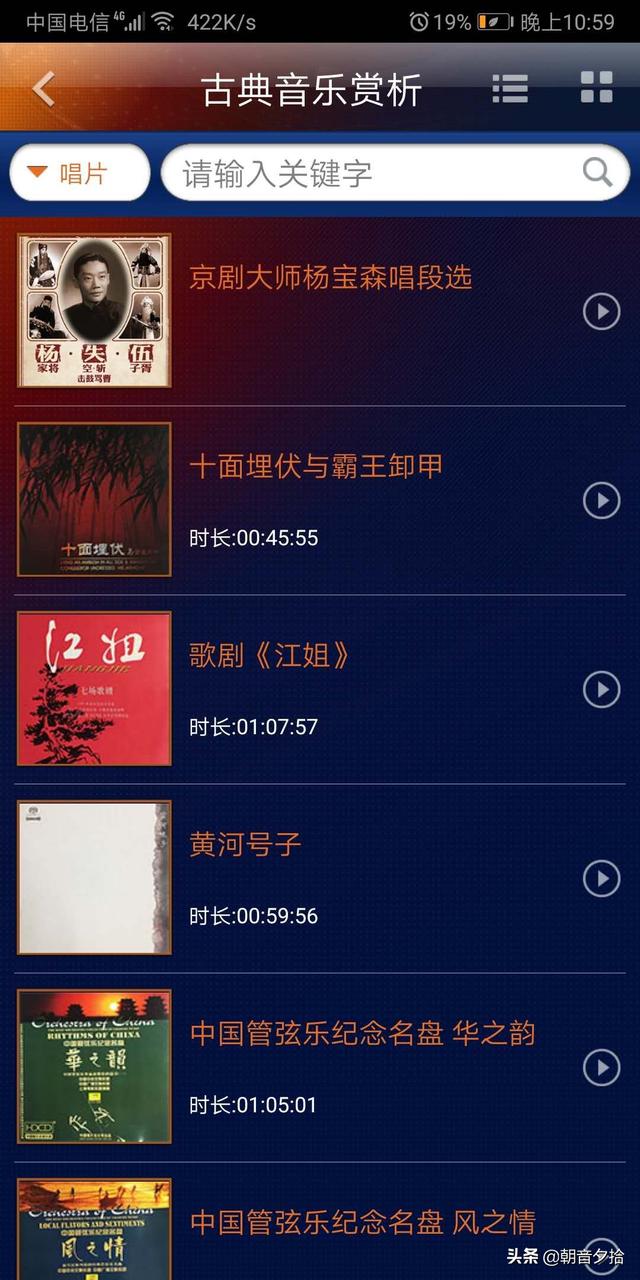Play 歌剧《江姐》
This screenshot has width=640, height=1280.
click(602, 689)
